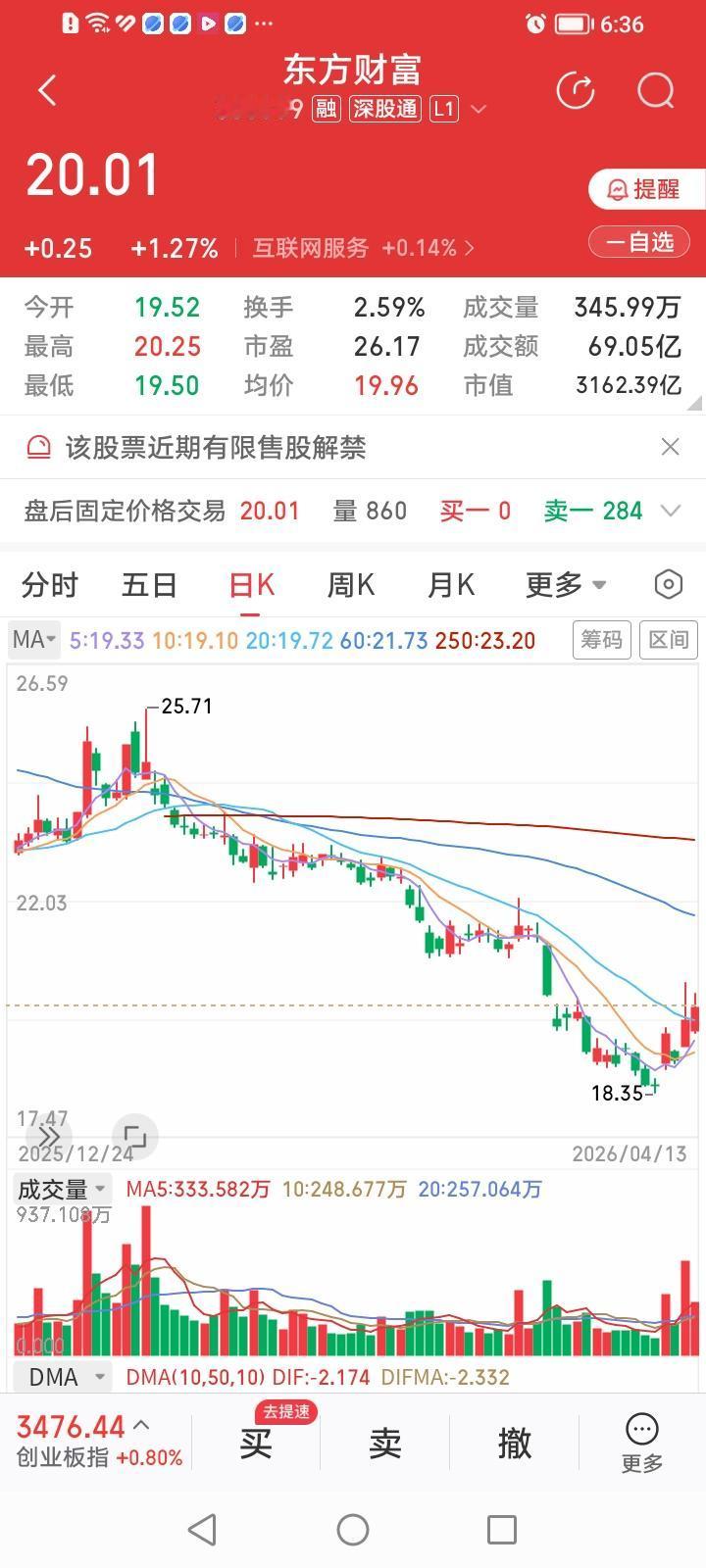Click the 提醒 price alert button
The image size is (706, 1568).
point(647,187)
